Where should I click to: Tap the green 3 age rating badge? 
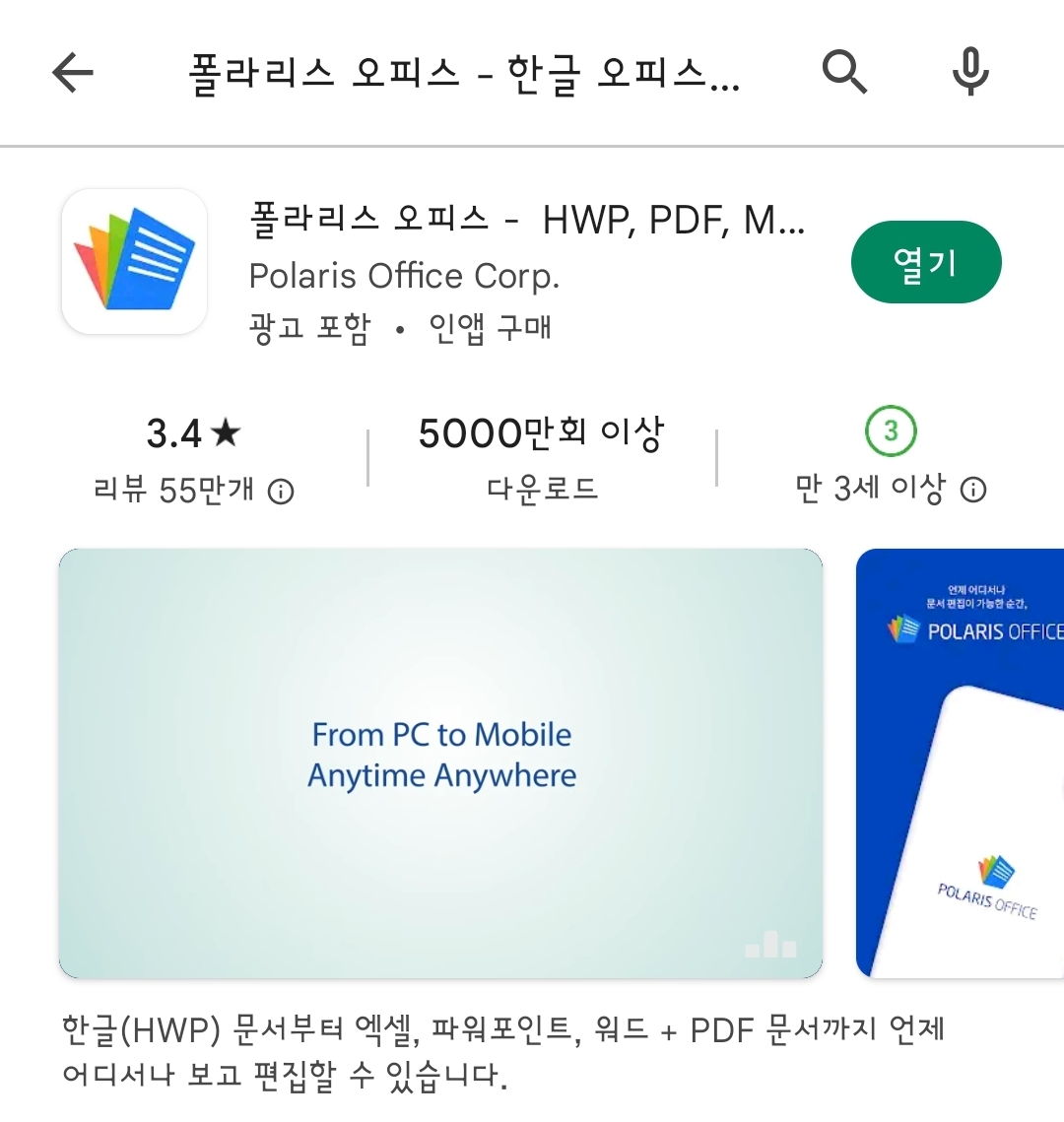(890, 430)
